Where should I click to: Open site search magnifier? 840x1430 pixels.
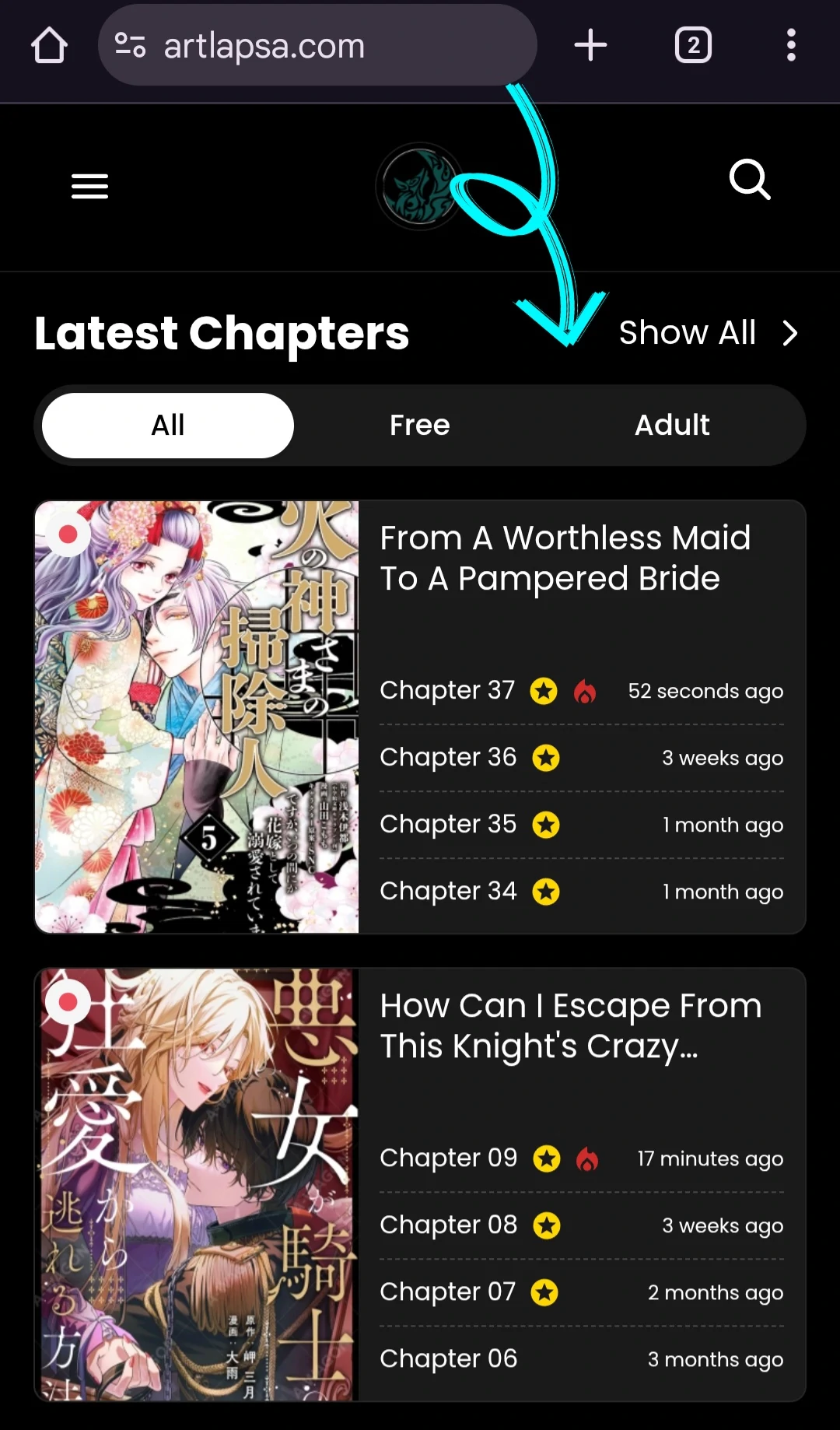click(x=750, y=180)
